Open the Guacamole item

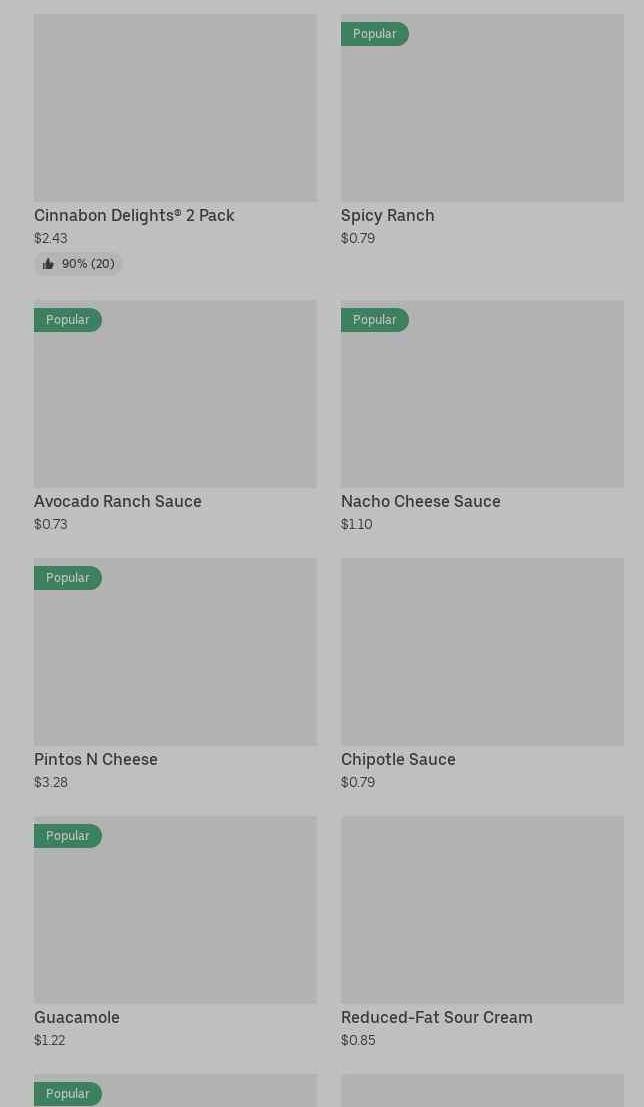tap(175, 910)
